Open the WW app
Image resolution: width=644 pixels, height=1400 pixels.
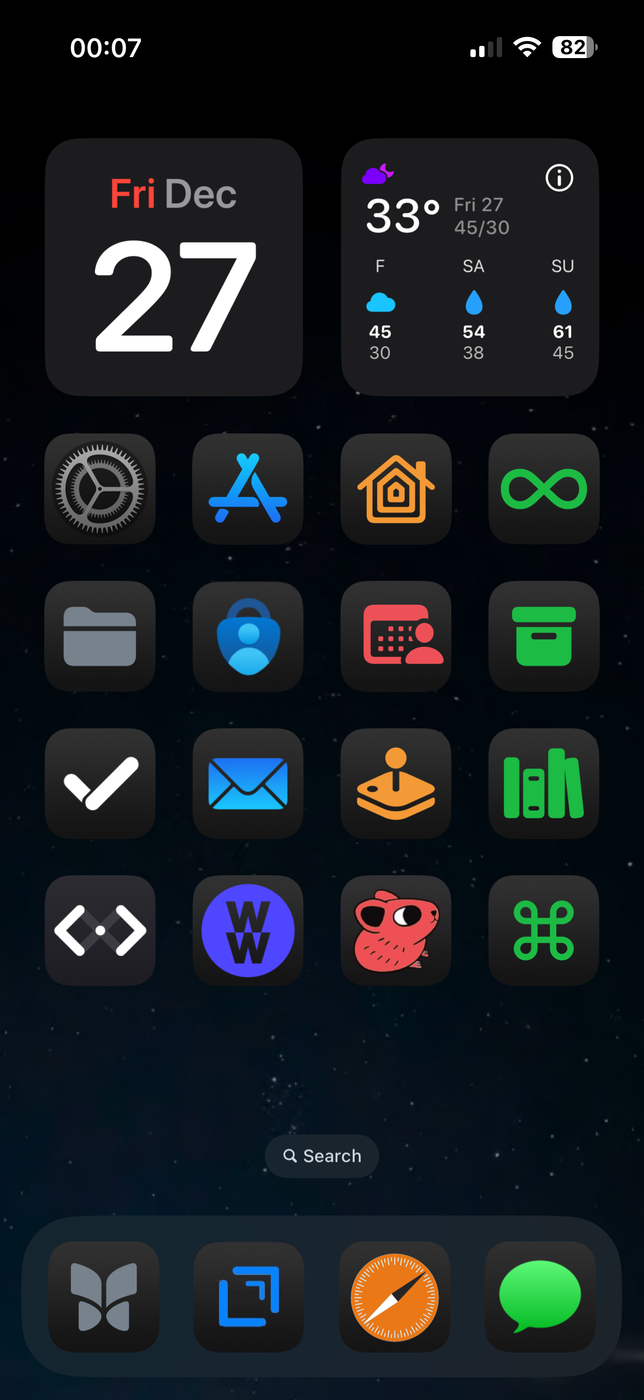pos(248,930)
